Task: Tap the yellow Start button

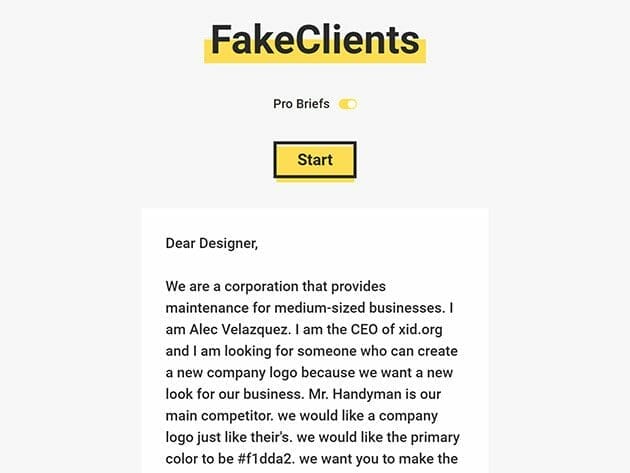Action: (x=315, y=160)
